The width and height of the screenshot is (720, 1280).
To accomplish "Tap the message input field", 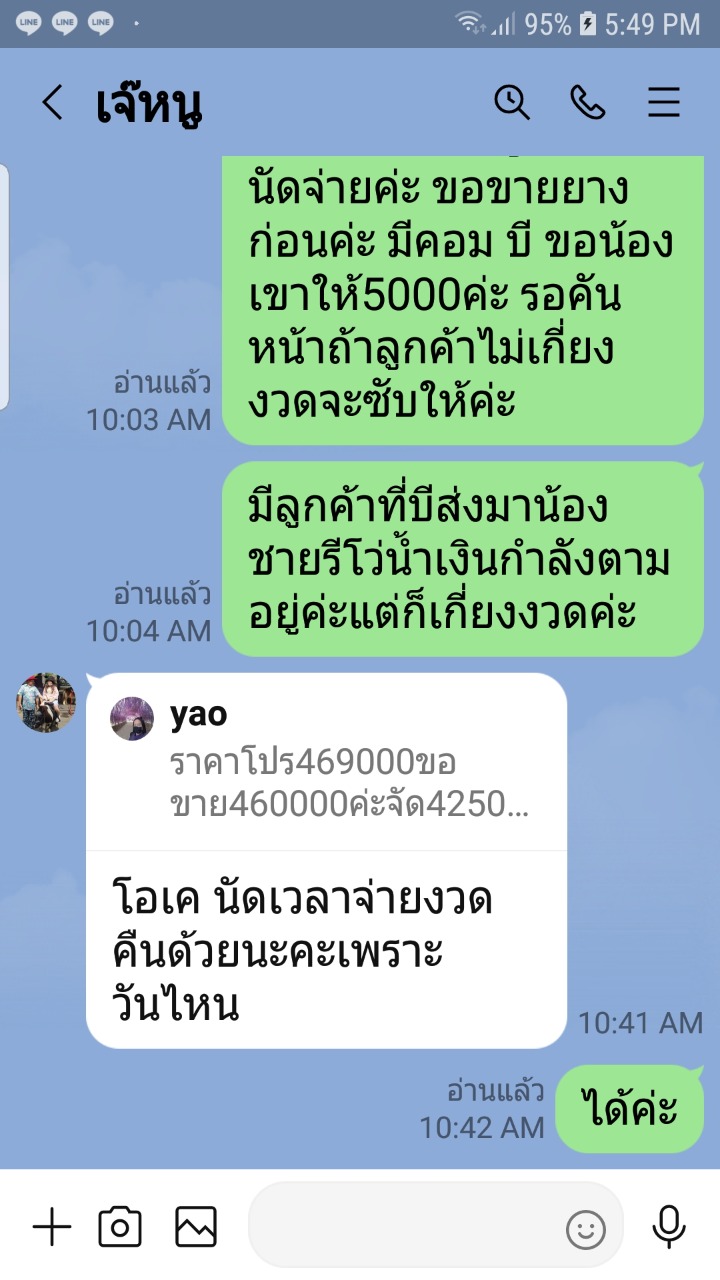I will pyautogui.click(x=400, y=1227).
